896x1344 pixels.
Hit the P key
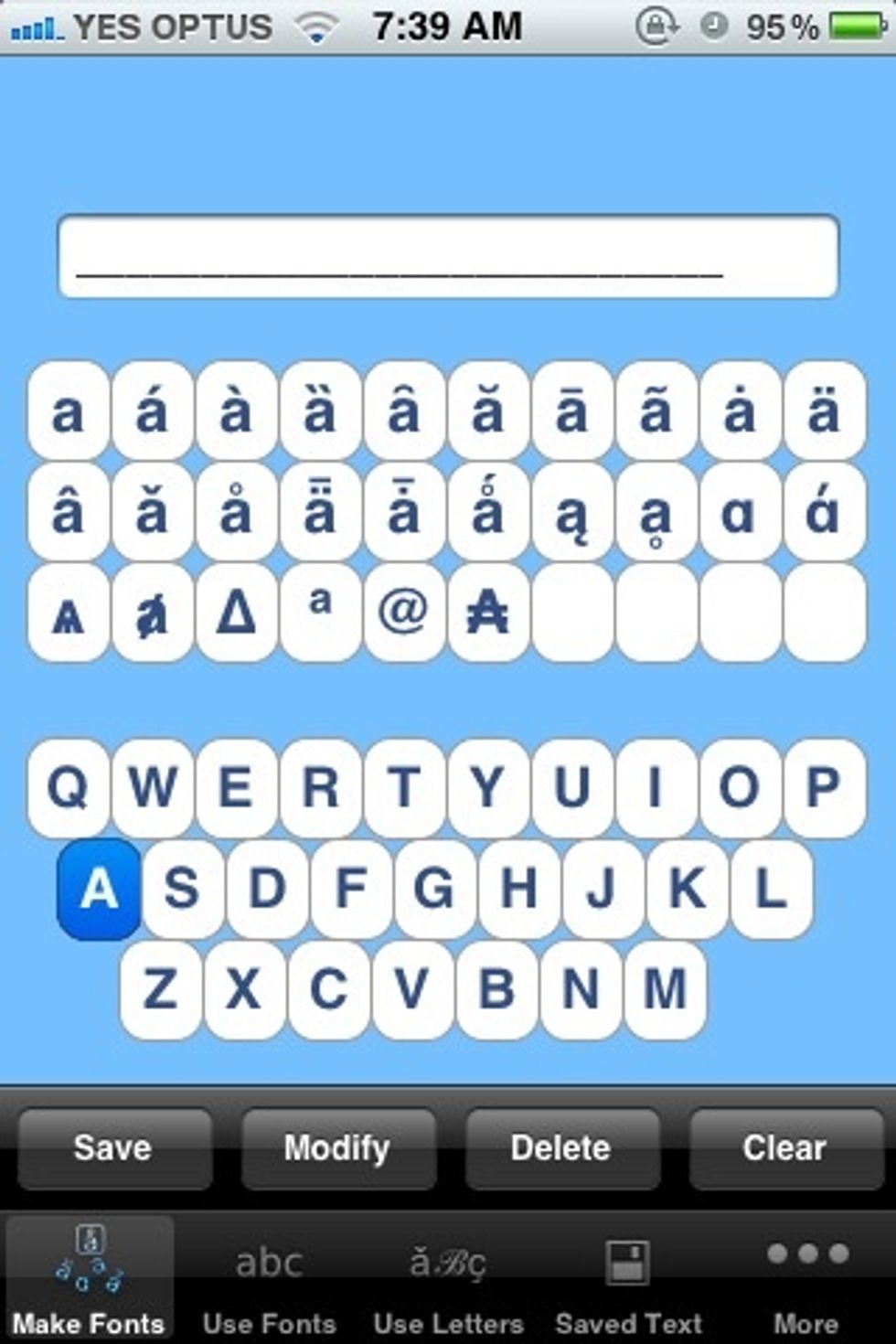[x=824, y=788]
